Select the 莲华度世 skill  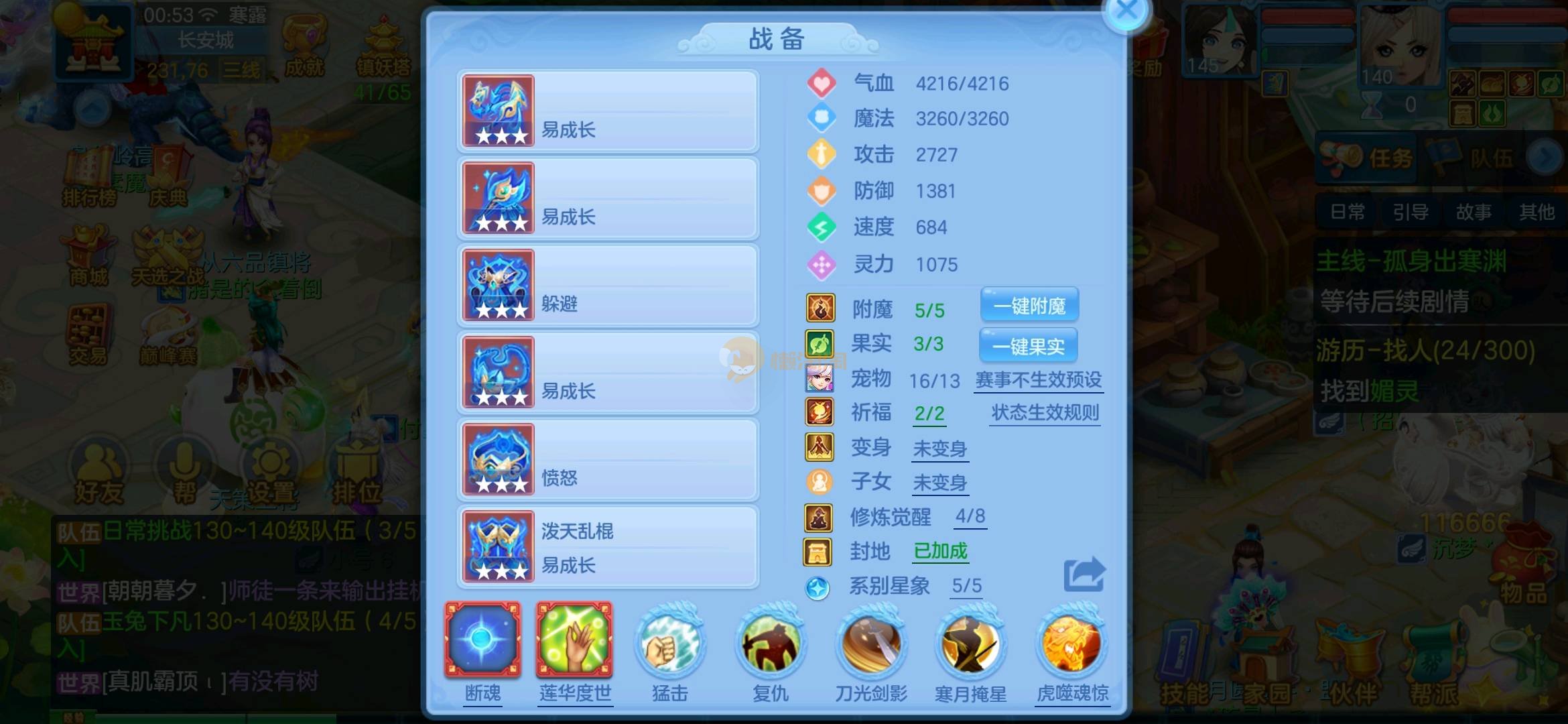(574, 640)
